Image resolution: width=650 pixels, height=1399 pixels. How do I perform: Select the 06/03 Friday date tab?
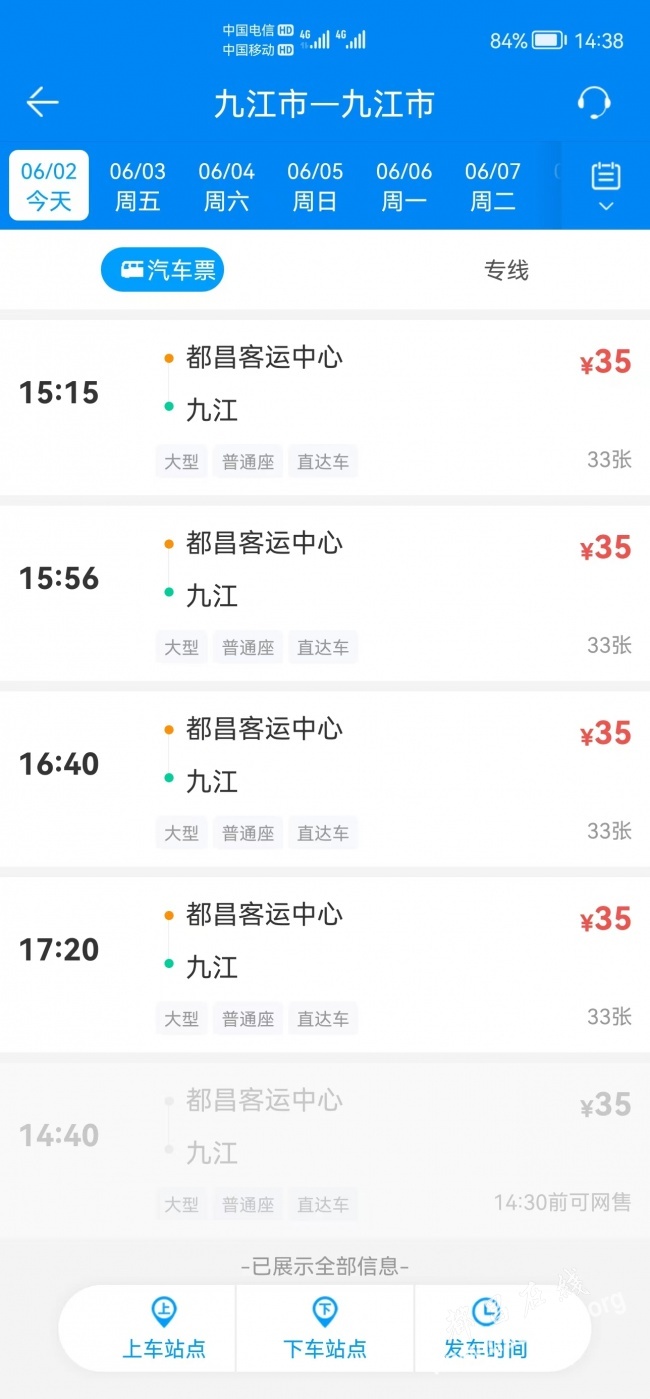(x=138, y=186)
